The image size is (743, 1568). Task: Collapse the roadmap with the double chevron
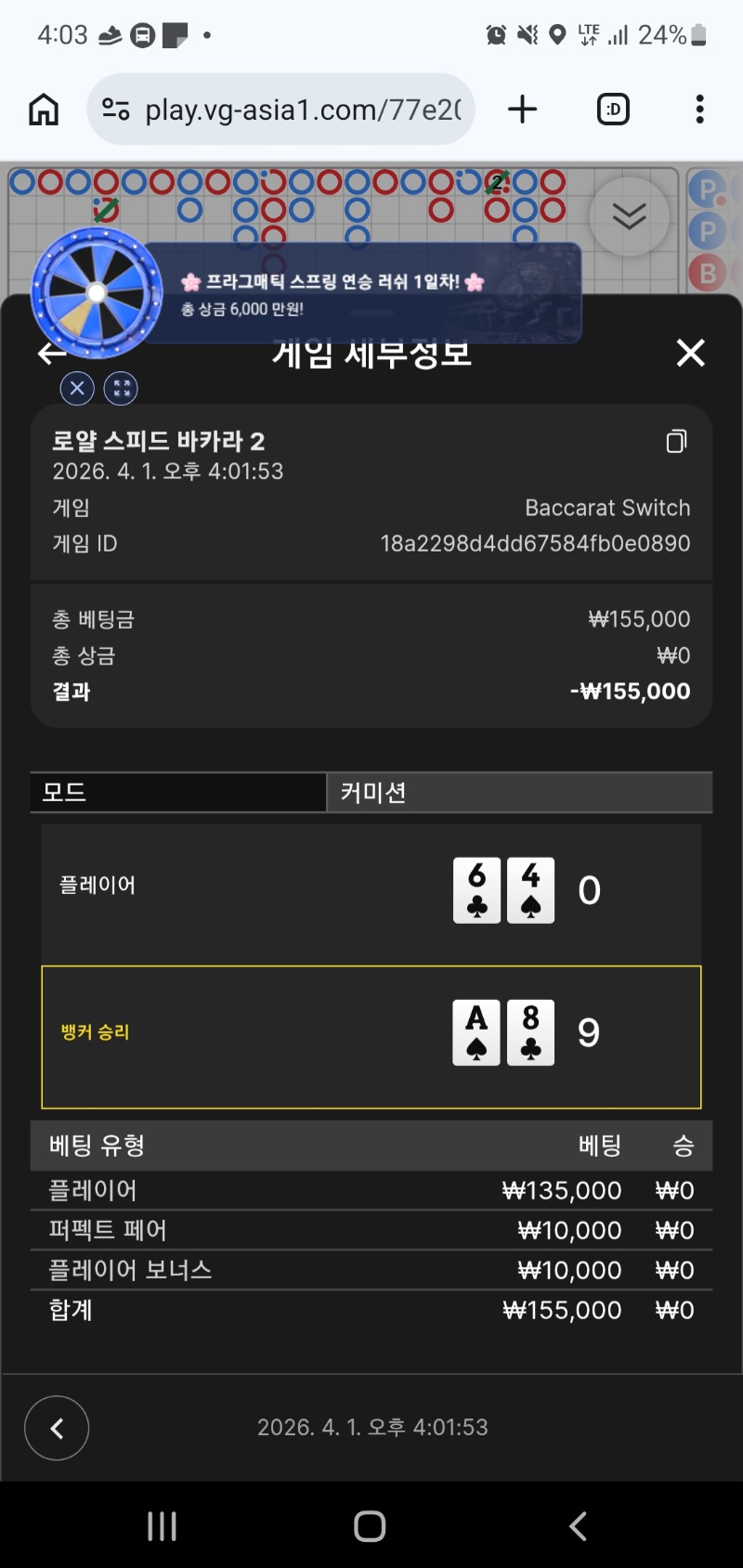(629, 217)
